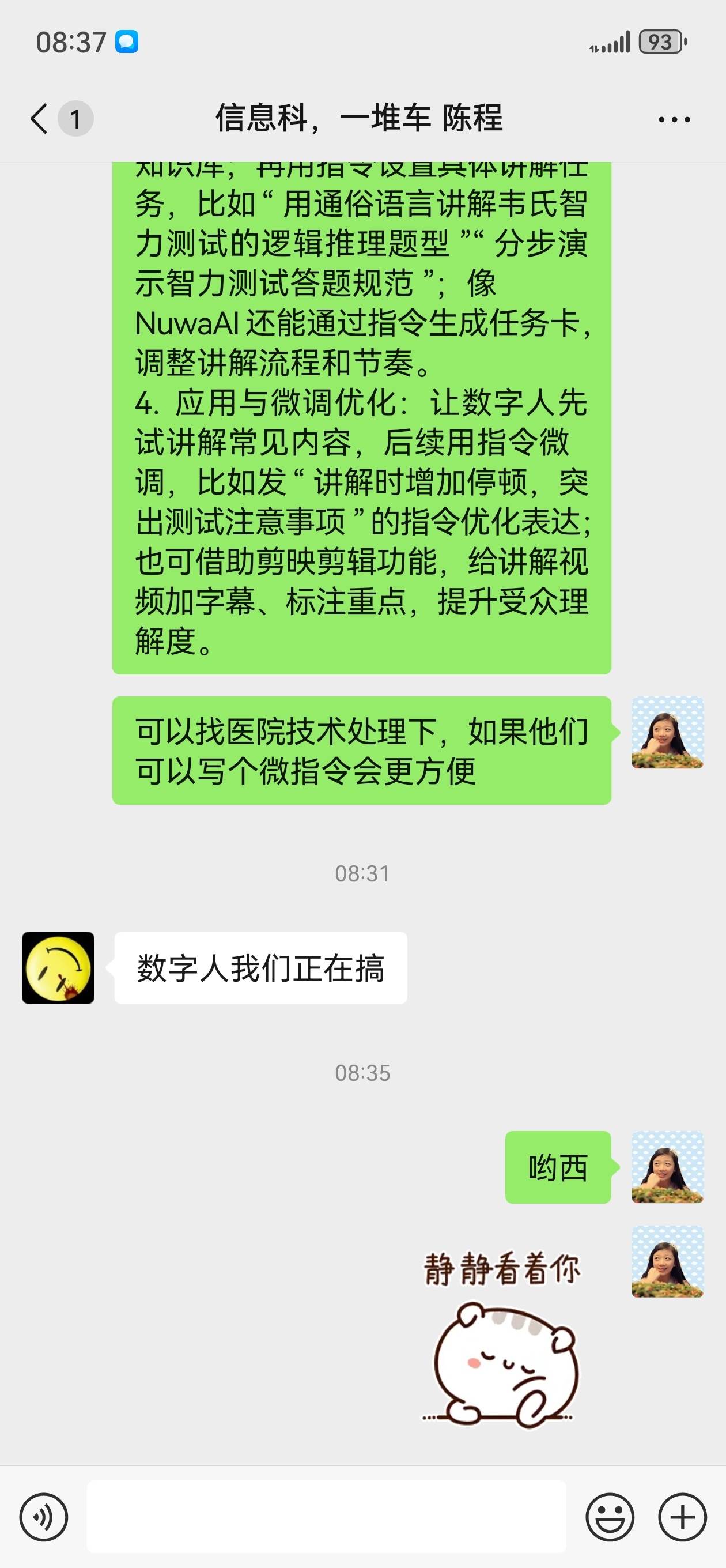Open avatar of sender of 数字人我们正在搞
Image resolution: width=726 pixels, height=1568 pixels.
point(58,967)
